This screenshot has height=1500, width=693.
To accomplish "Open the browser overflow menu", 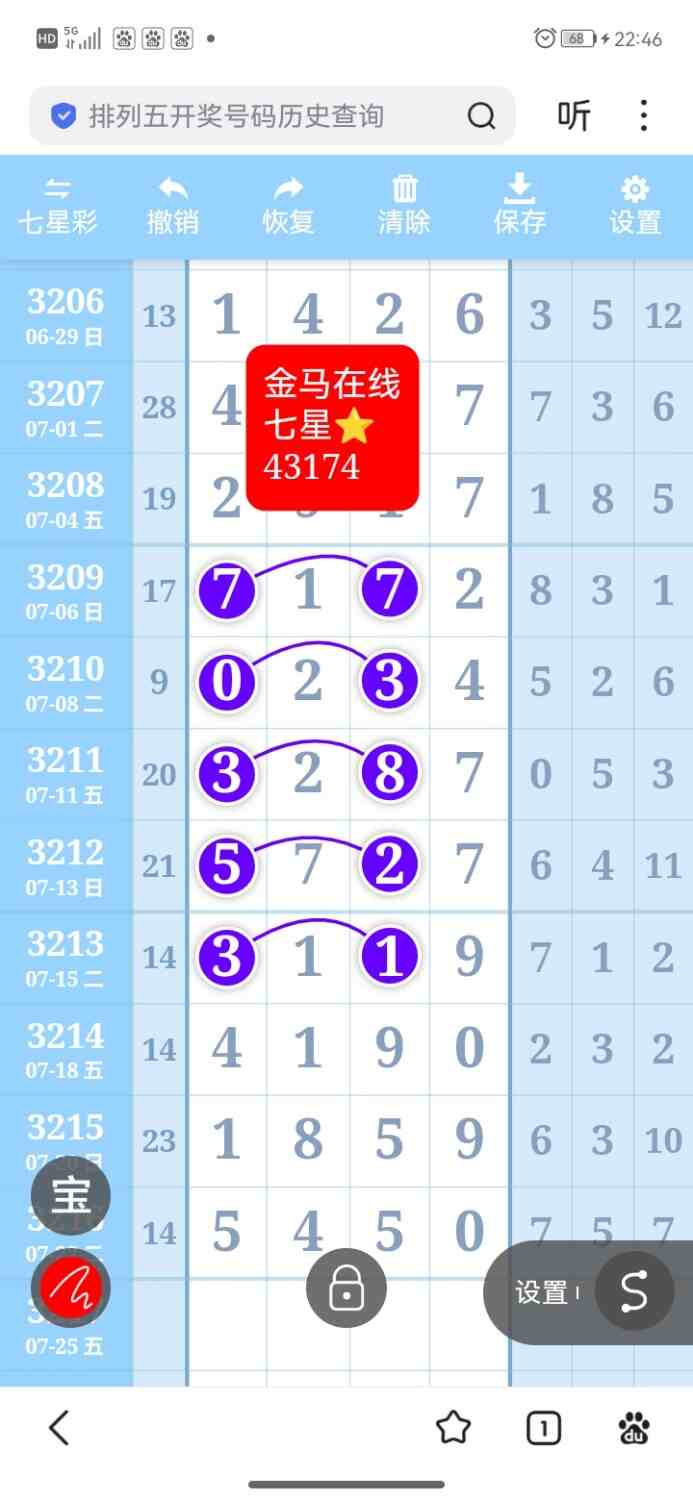I will tap(644, 116).
